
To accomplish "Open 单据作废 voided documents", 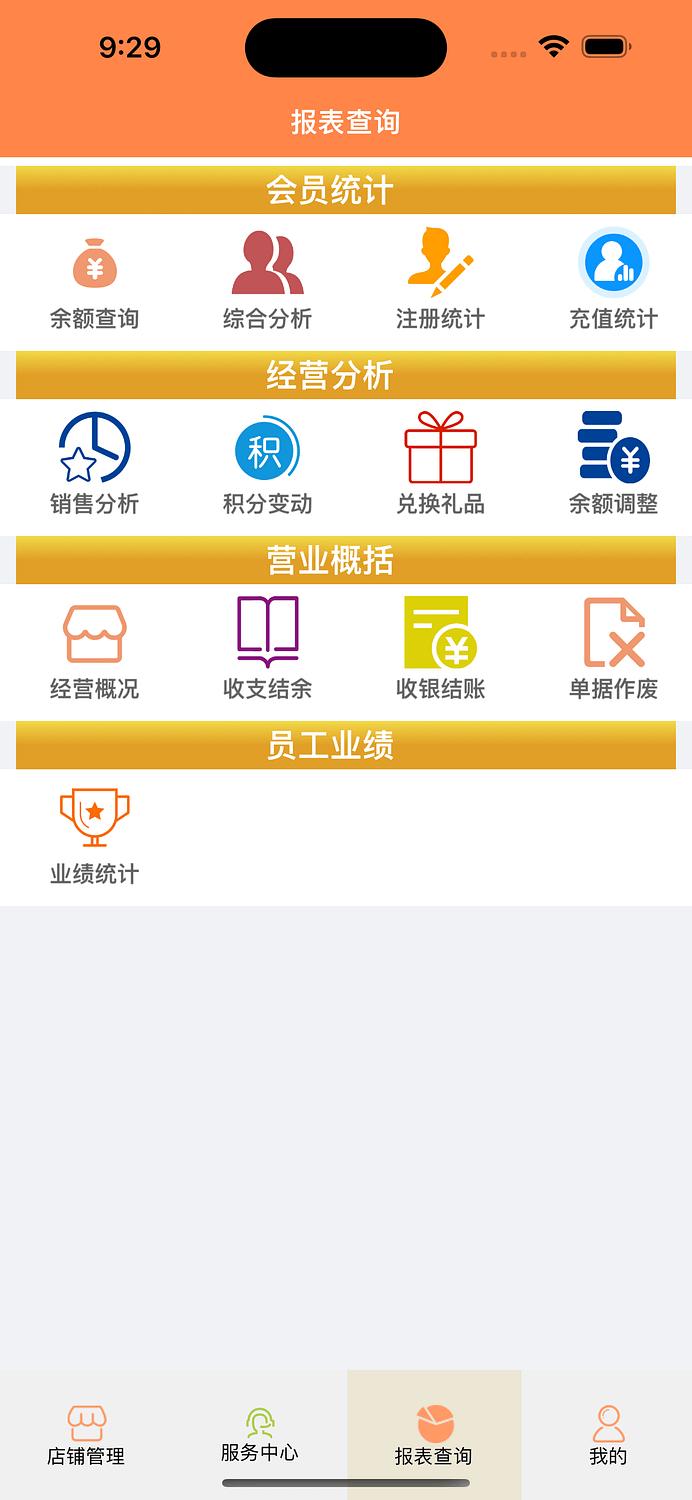I will pyautogui.click(x=614, y=650).
